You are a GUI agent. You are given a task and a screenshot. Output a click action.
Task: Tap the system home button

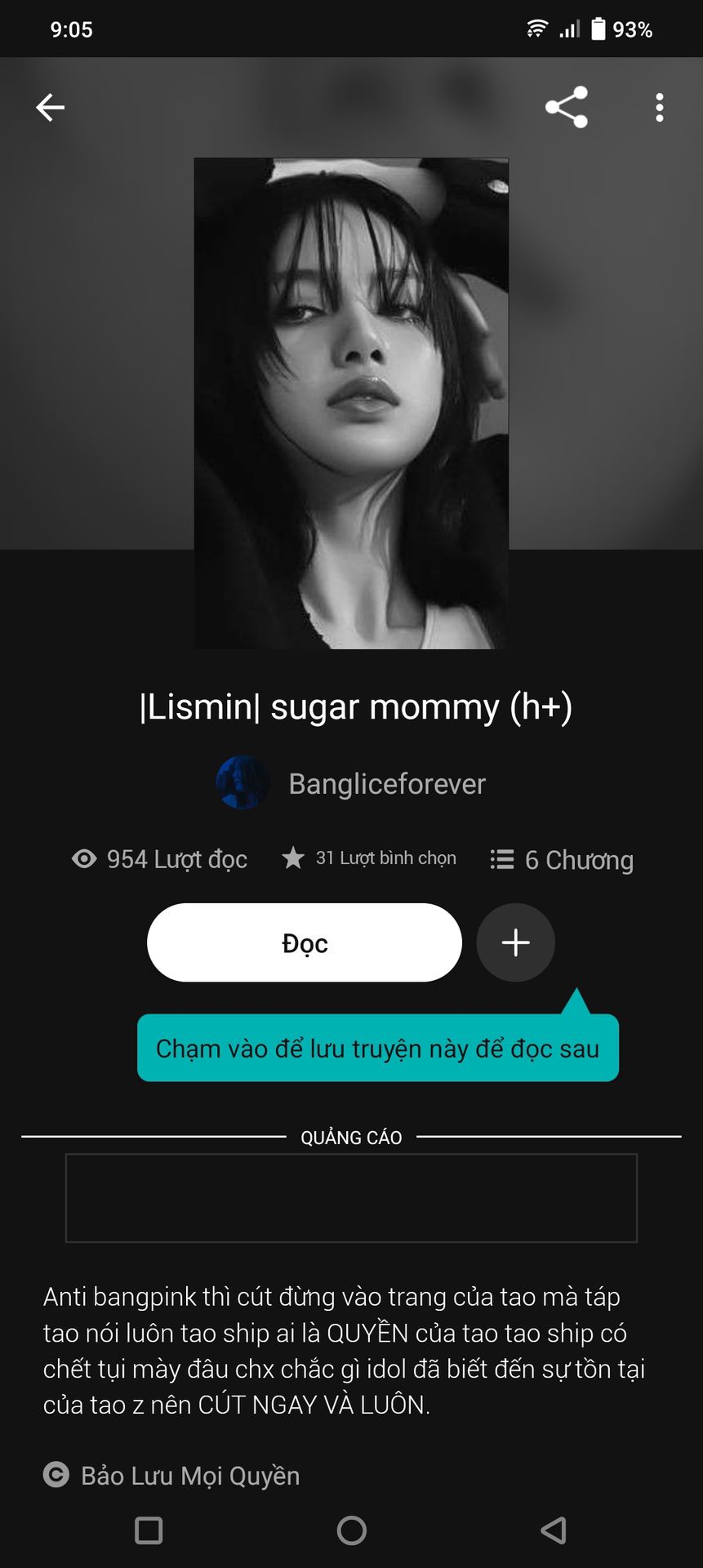(352, 1530)
